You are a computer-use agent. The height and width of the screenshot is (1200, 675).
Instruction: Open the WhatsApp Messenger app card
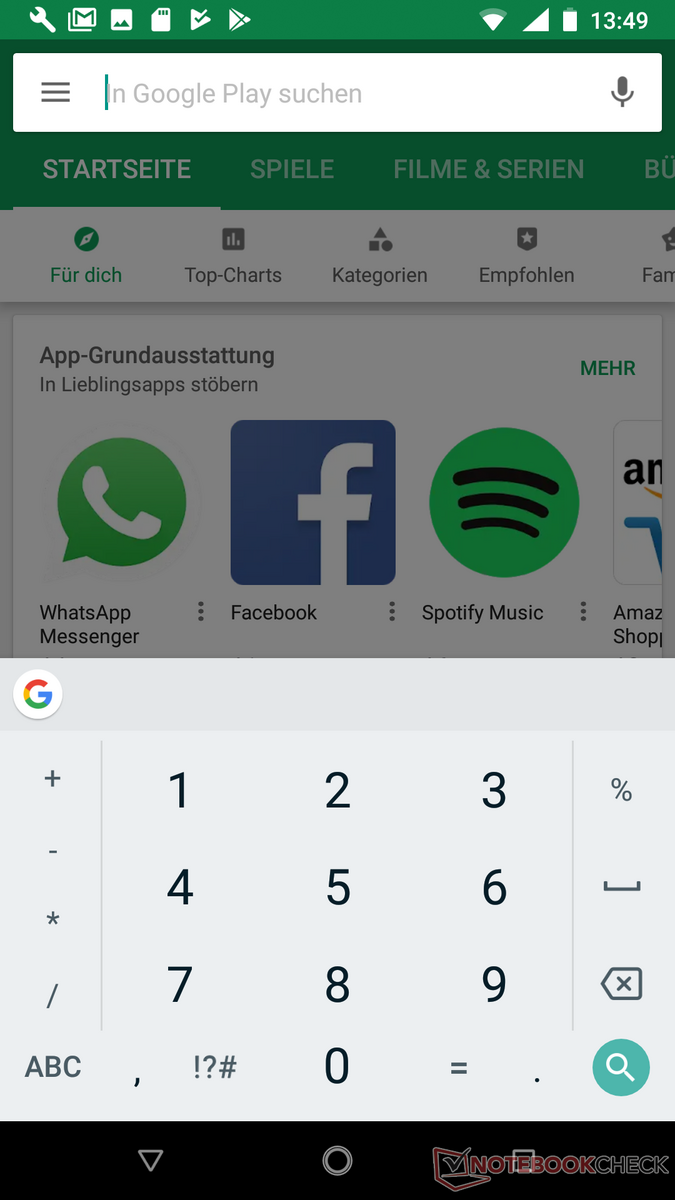pos(121,503)
